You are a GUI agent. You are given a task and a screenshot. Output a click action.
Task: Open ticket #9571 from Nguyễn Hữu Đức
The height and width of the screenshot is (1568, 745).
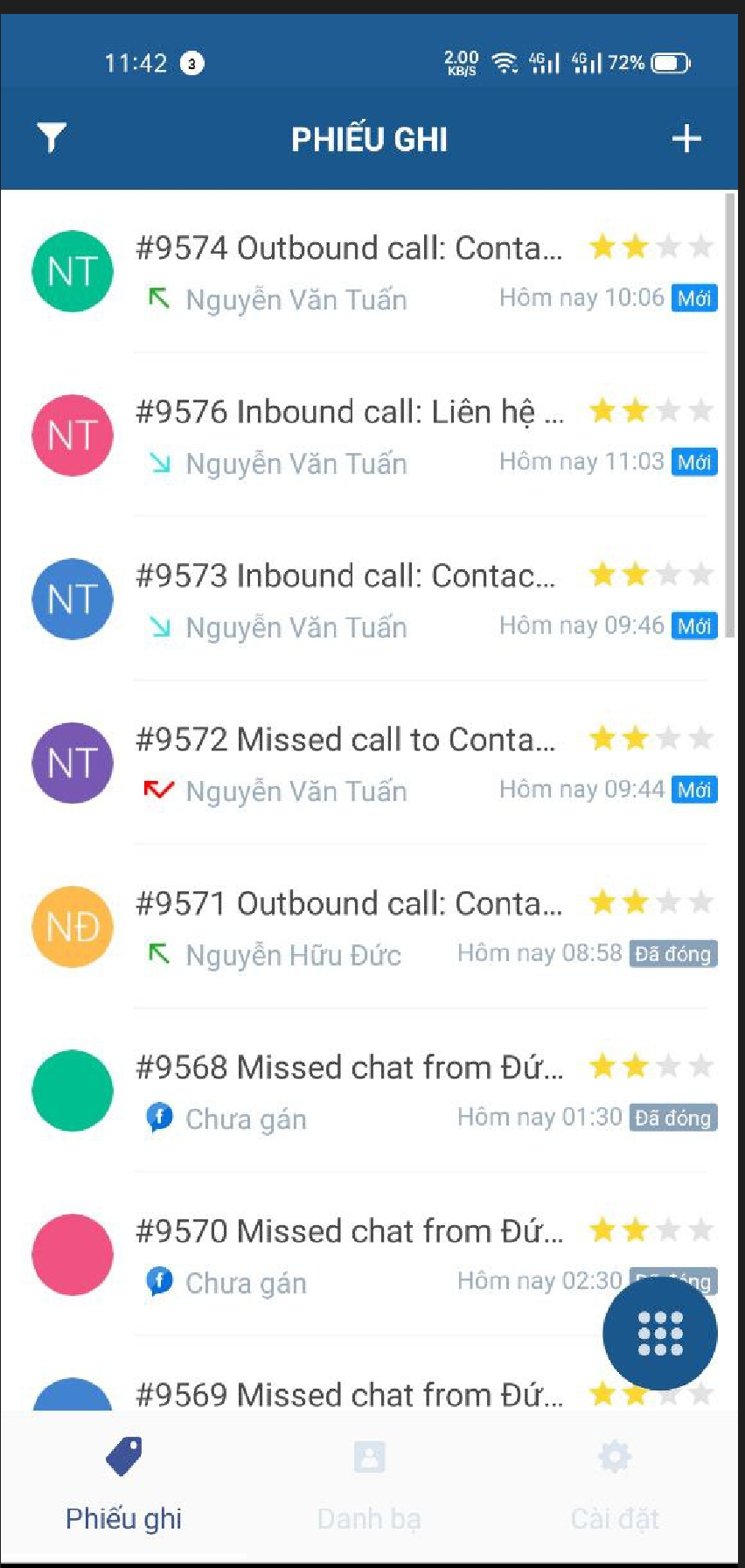click(350, 904)
